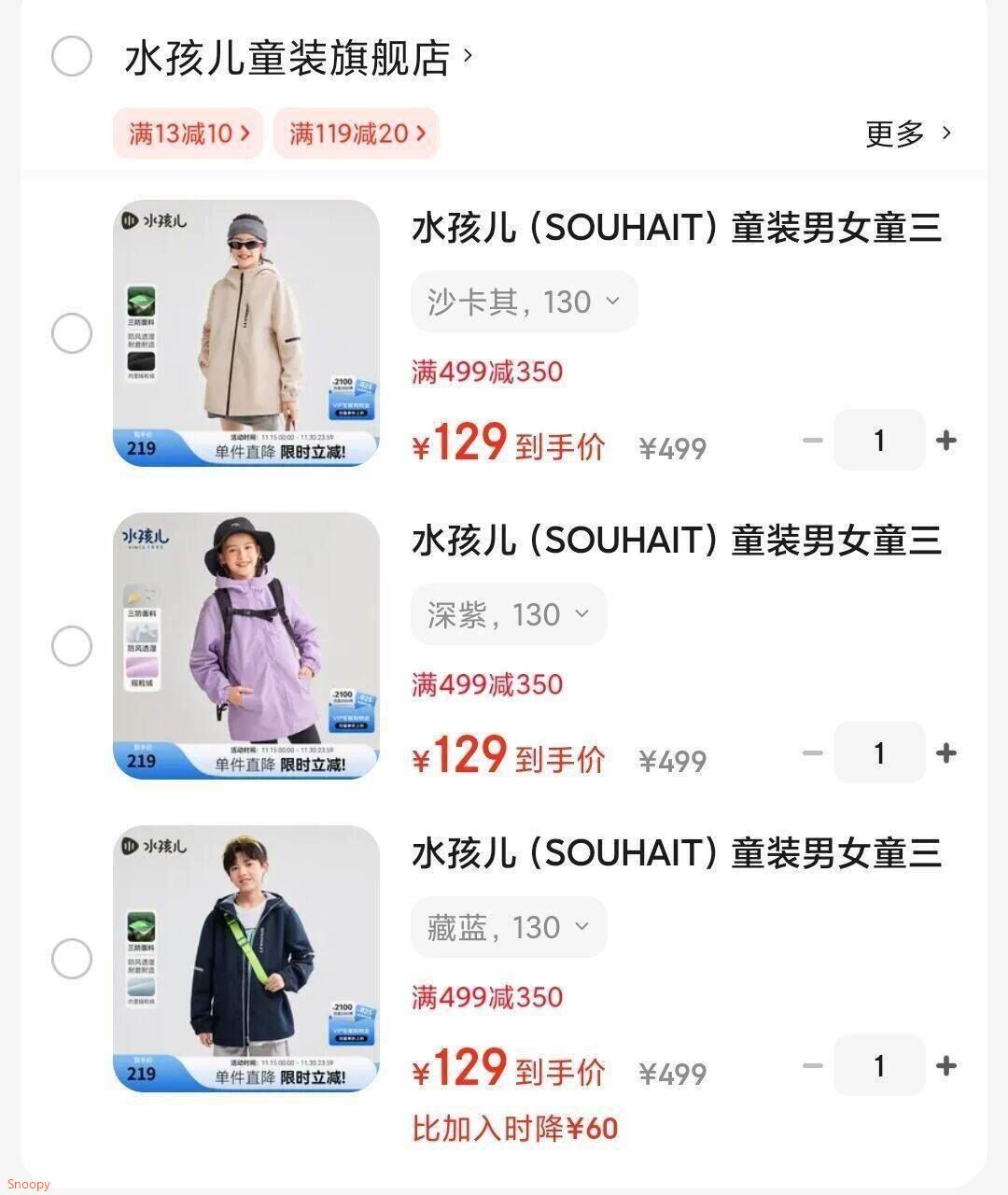This screenshot has height=1195, width=1008.
Task: Increase quantity of the 深紫 jacket
Action: tap(946, 752)
